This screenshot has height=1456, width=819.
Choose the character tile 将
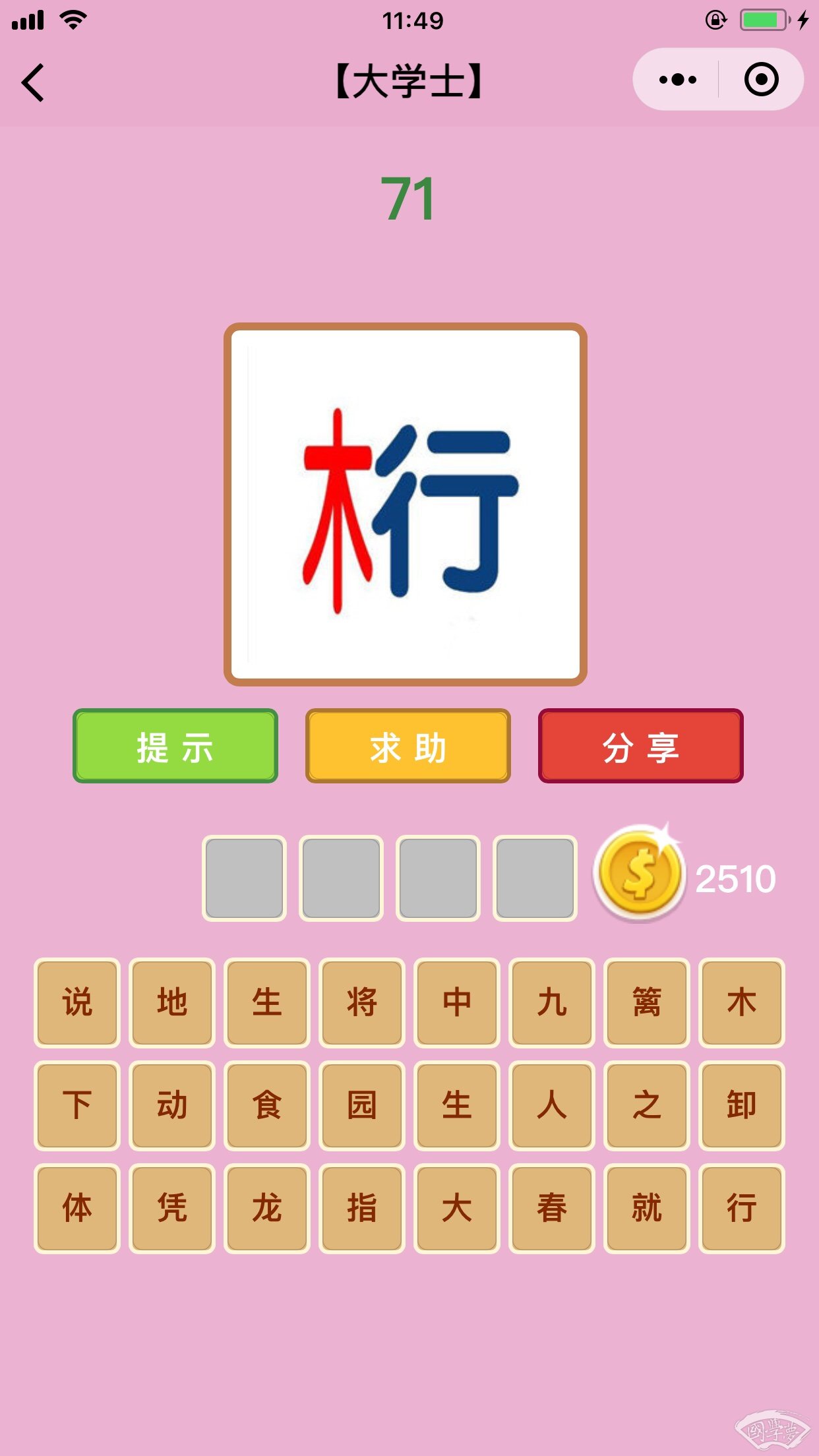click(362, 1002)
